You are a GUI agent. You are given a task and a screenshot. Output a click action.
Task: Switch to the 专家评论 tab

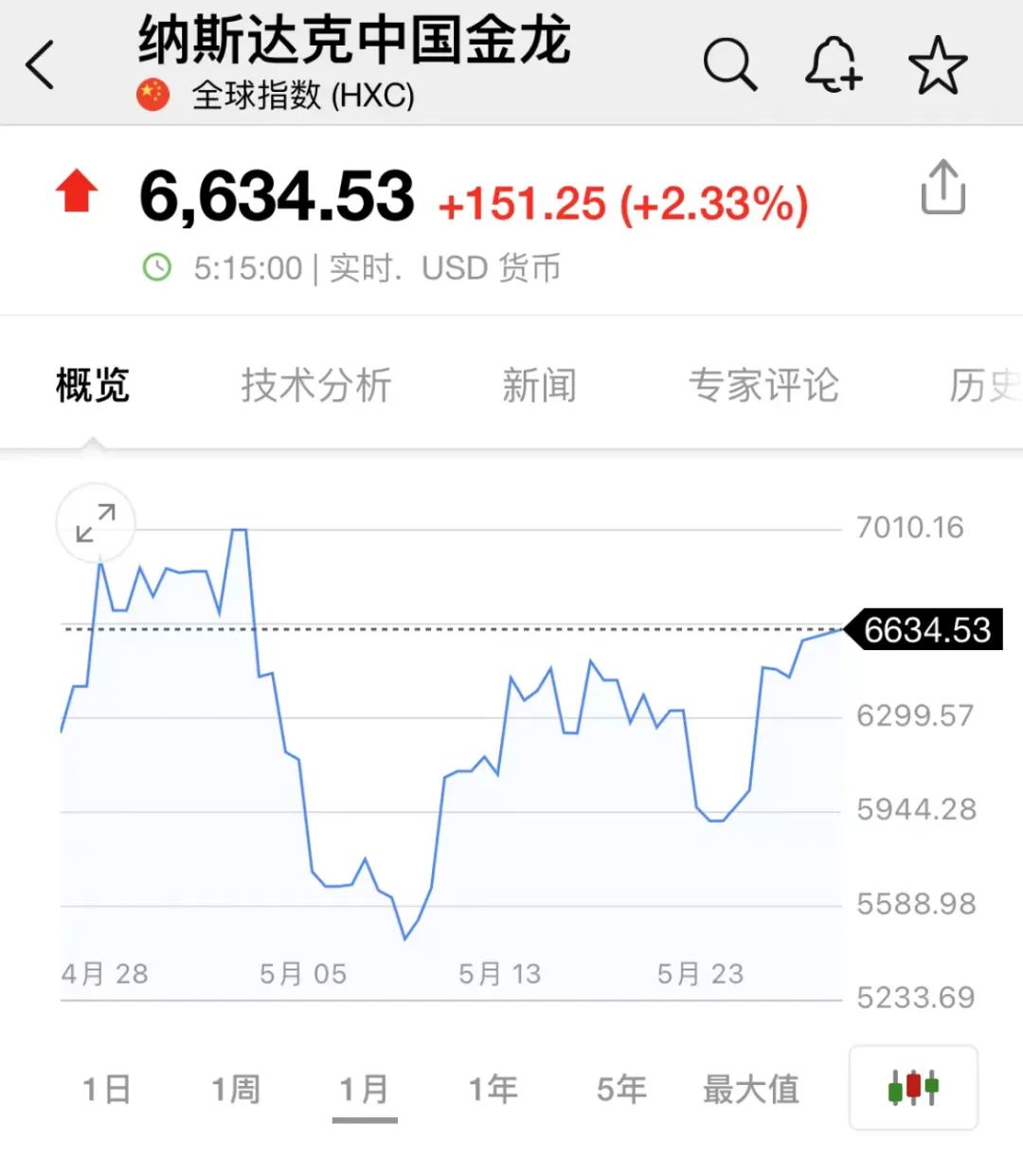(x=763, y=385)
